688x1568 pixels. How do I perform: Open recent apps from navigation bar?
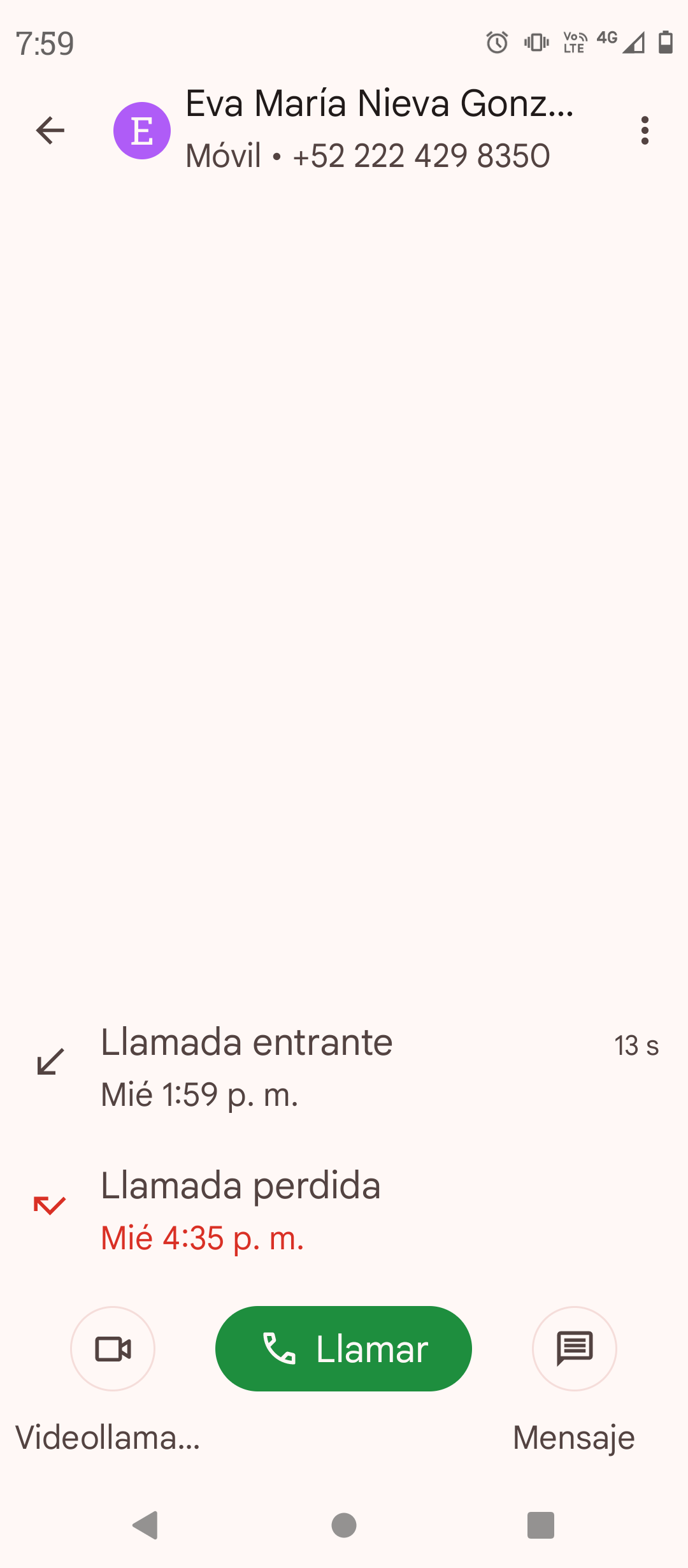541,1525
